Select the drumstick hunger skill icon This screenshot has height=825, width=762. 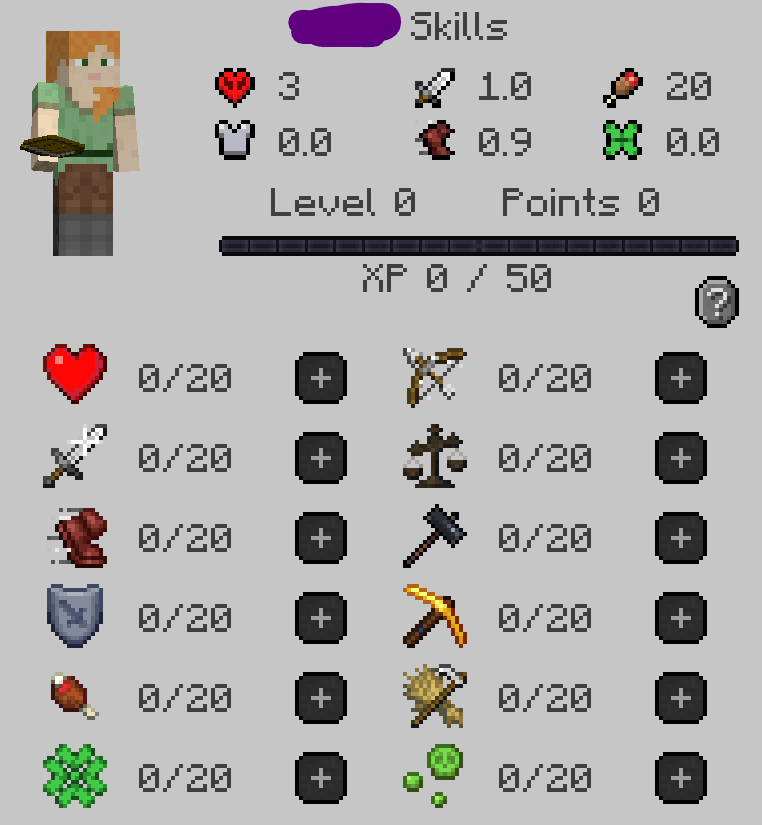pos(73,697)
